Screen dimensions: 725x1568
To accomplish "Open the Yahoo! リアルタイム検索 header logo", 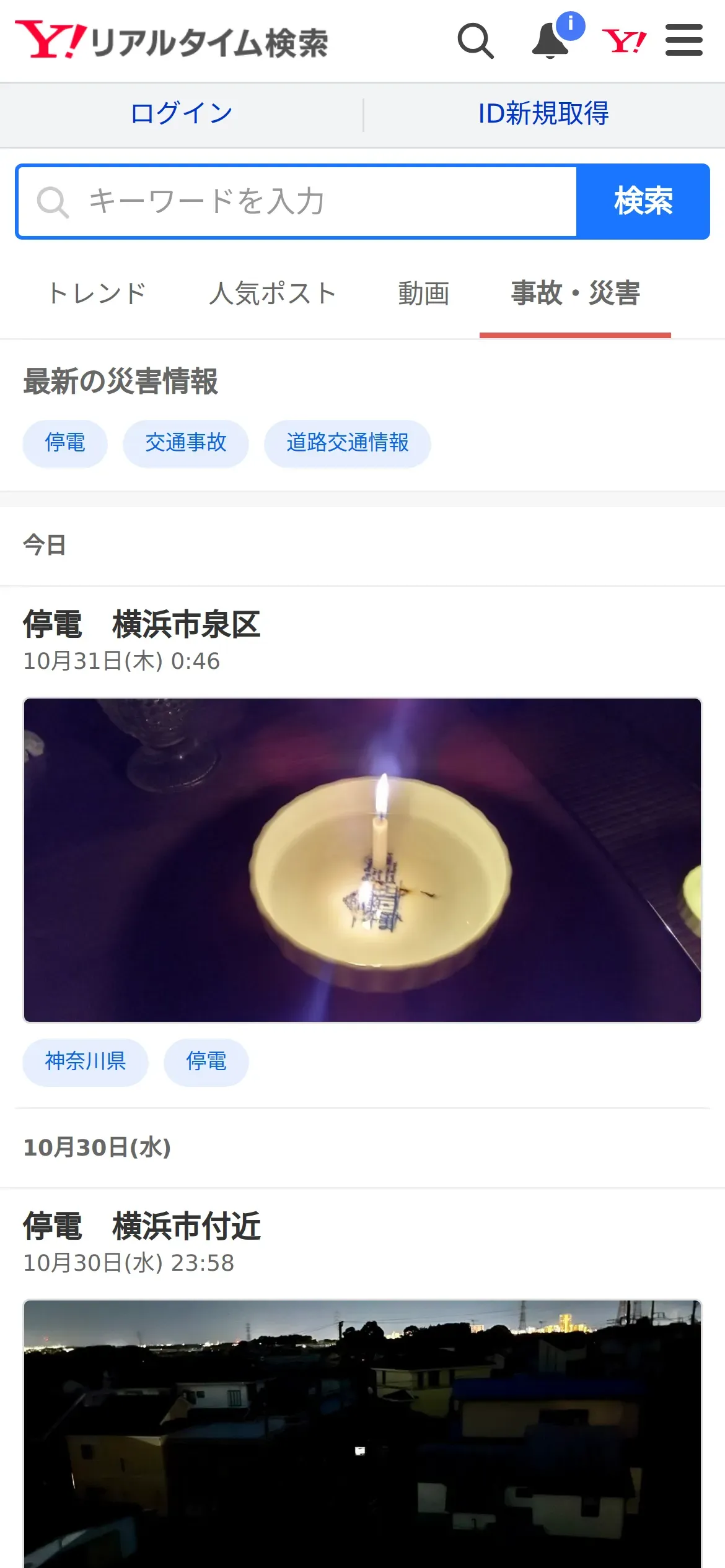I will pyautogui.click(x=172, y=41).
